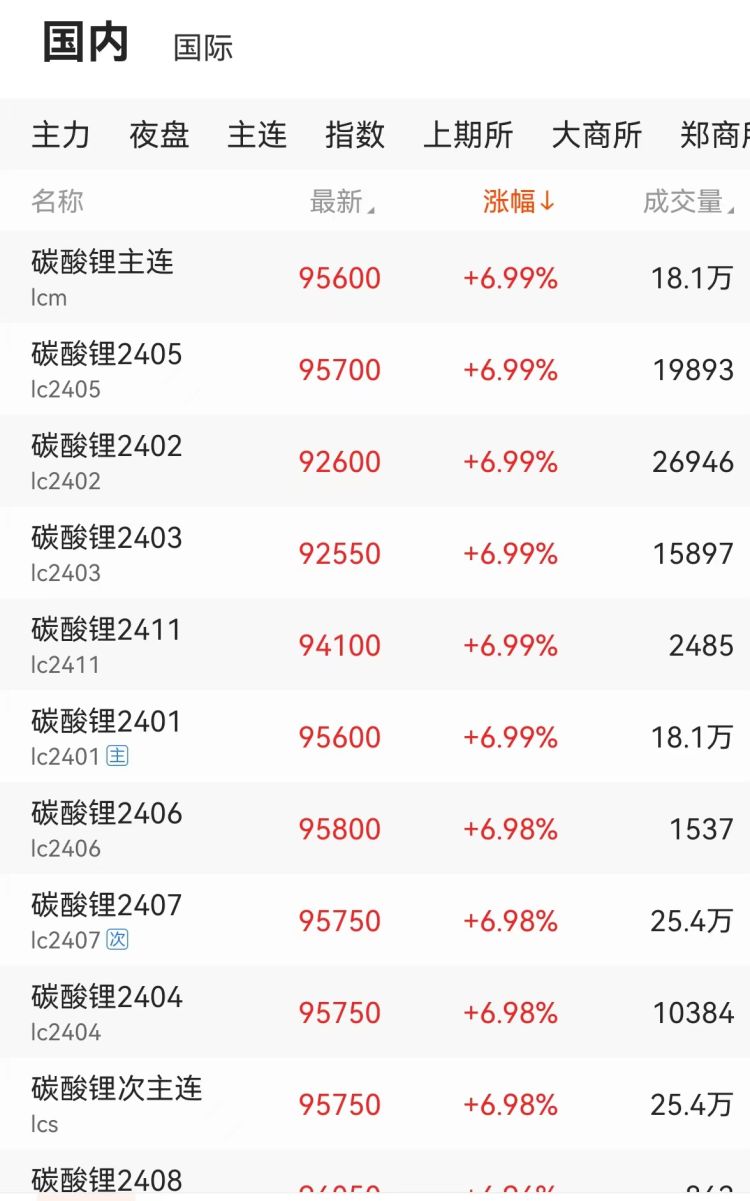The height and width of the screenshot is (1201, 750).
Task: Open the 碳酸锂2407 contract
Action: 375,921
